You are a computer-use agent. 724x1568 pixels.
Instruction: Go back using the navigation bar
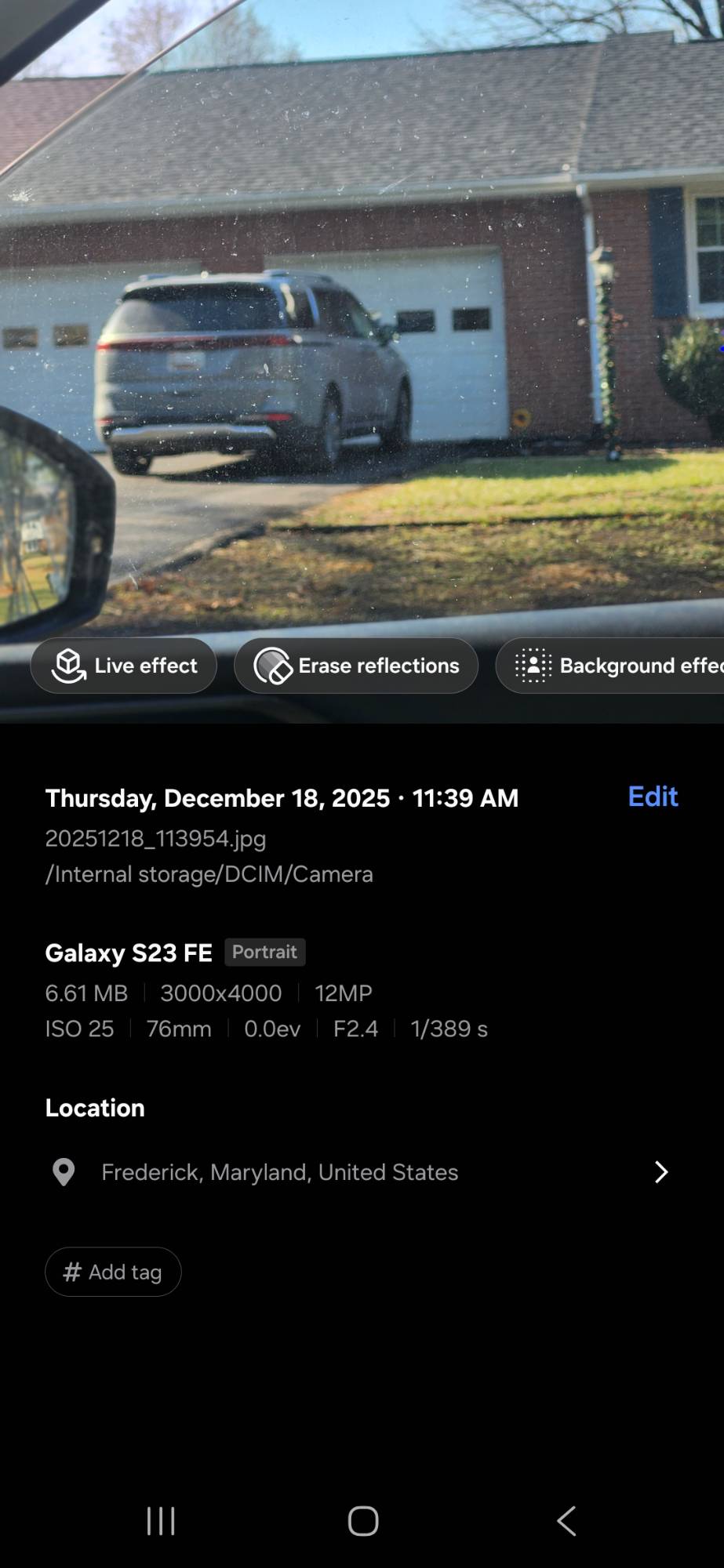[566, 1521]
